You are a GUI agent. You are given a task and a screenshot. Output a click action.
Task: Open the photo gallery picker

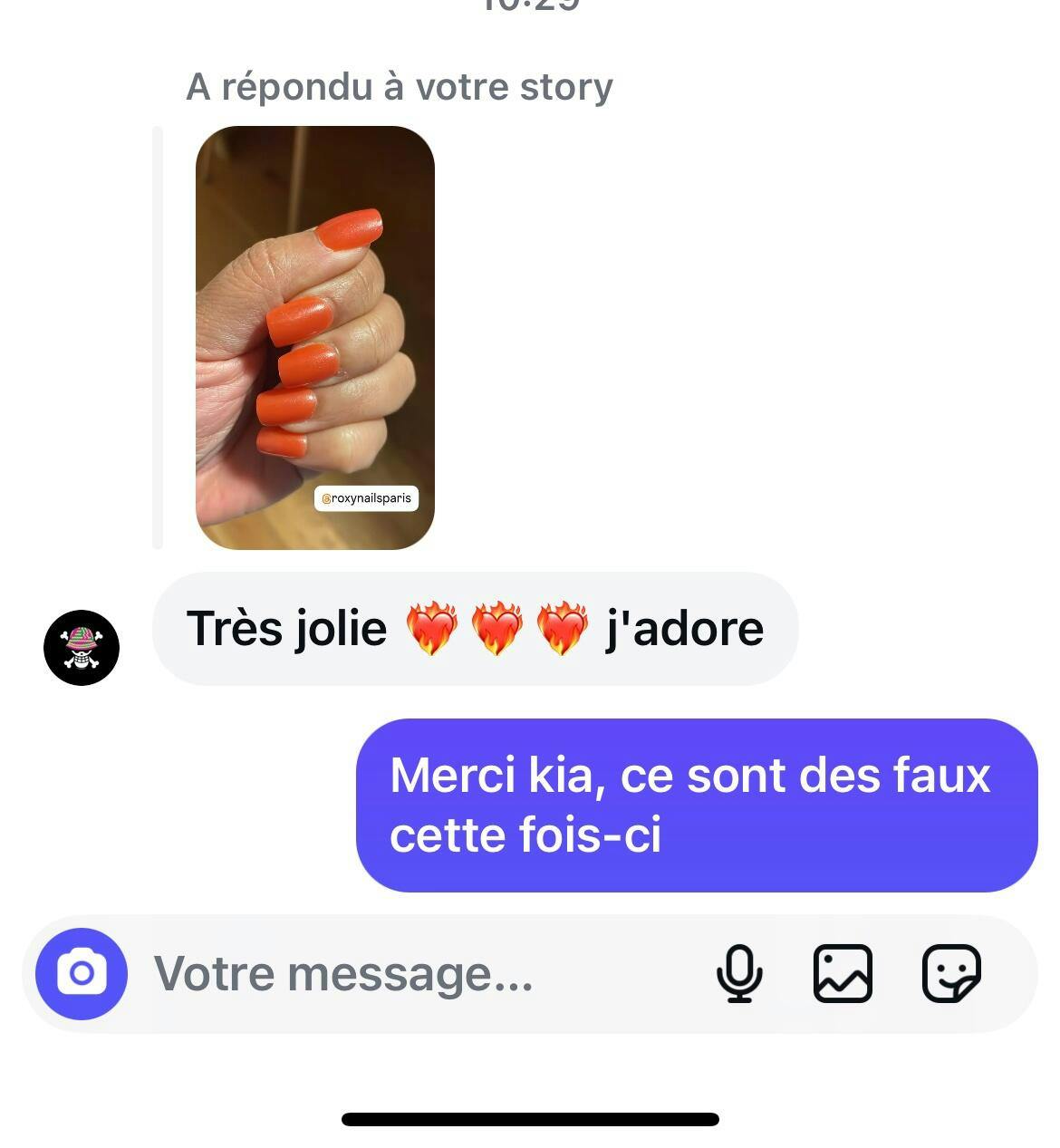[x=843, y=973]
